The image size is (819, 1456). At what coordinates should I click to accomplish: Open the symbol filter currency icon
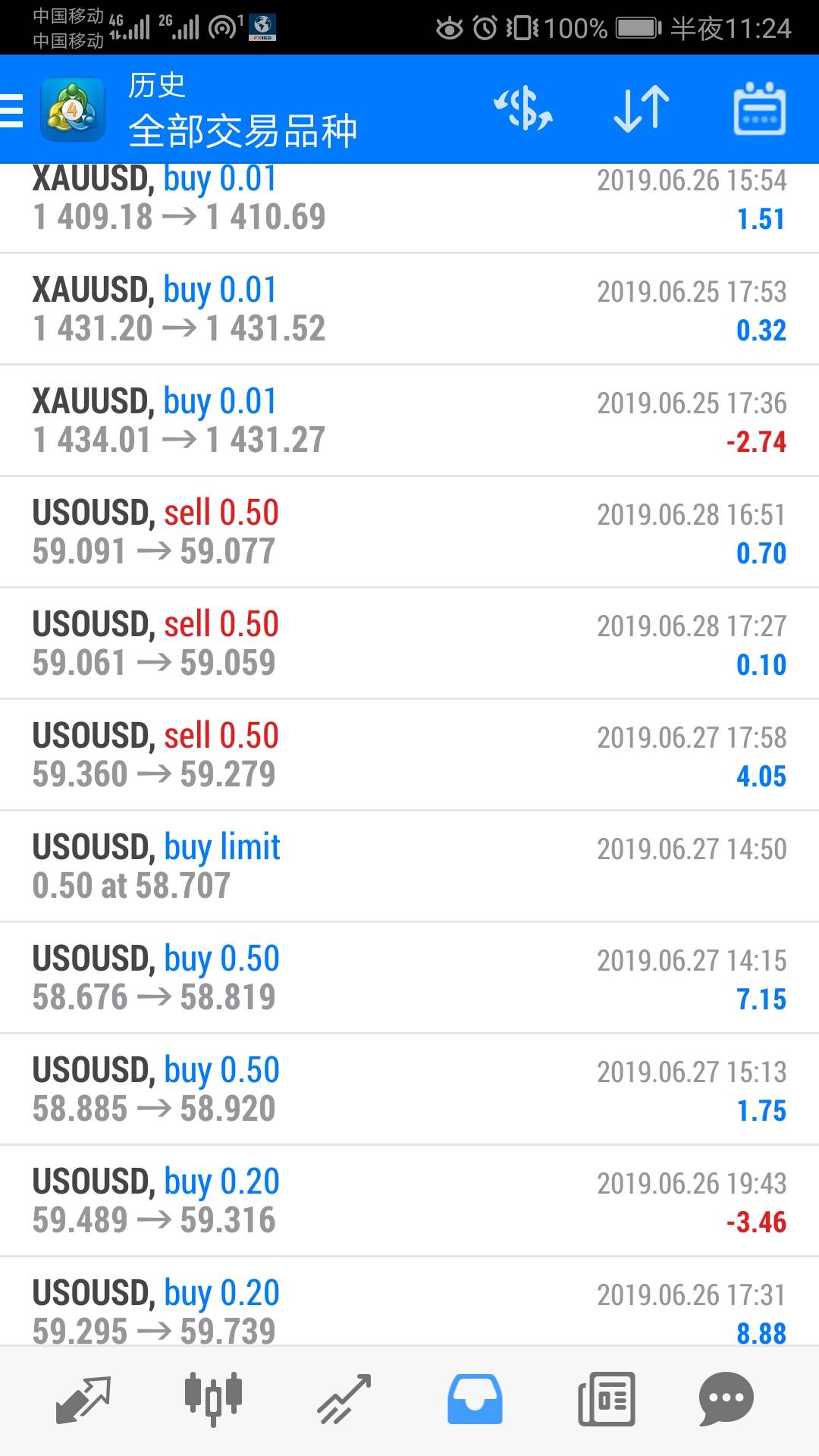click(x=523, y=109)
